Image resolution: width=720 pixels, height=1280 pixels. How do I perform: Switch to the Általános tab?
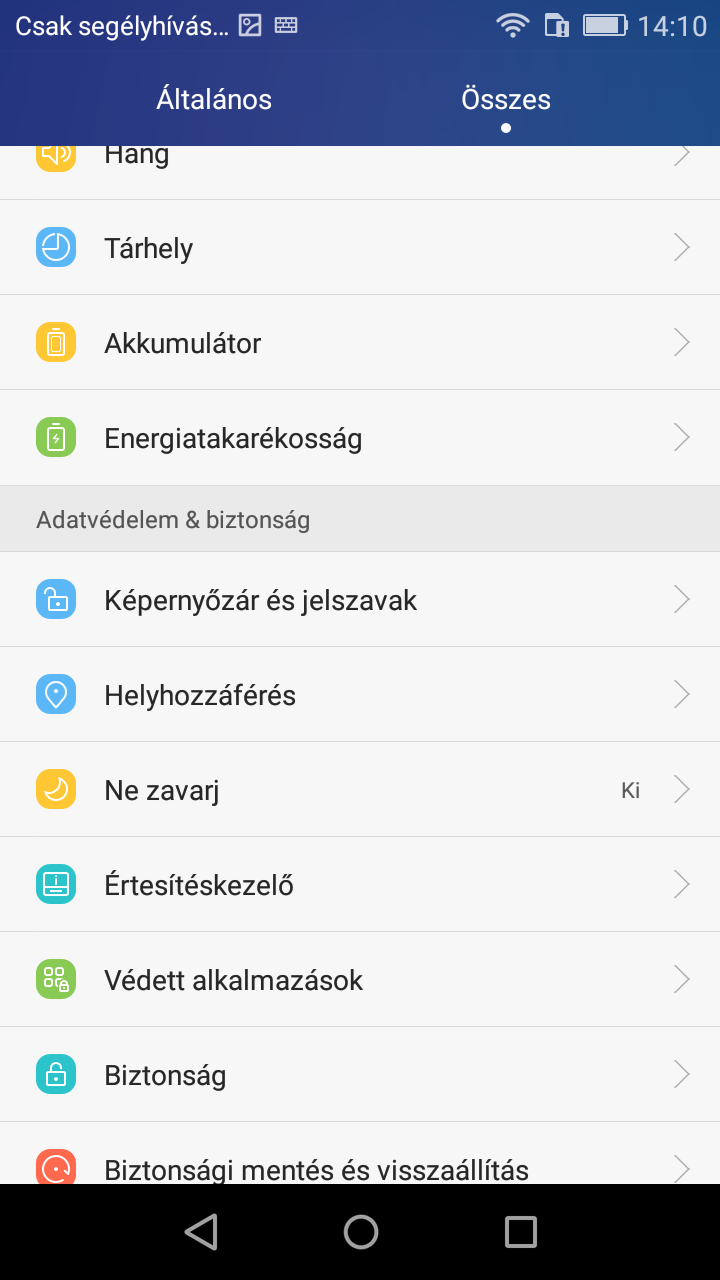click(214, 100)
